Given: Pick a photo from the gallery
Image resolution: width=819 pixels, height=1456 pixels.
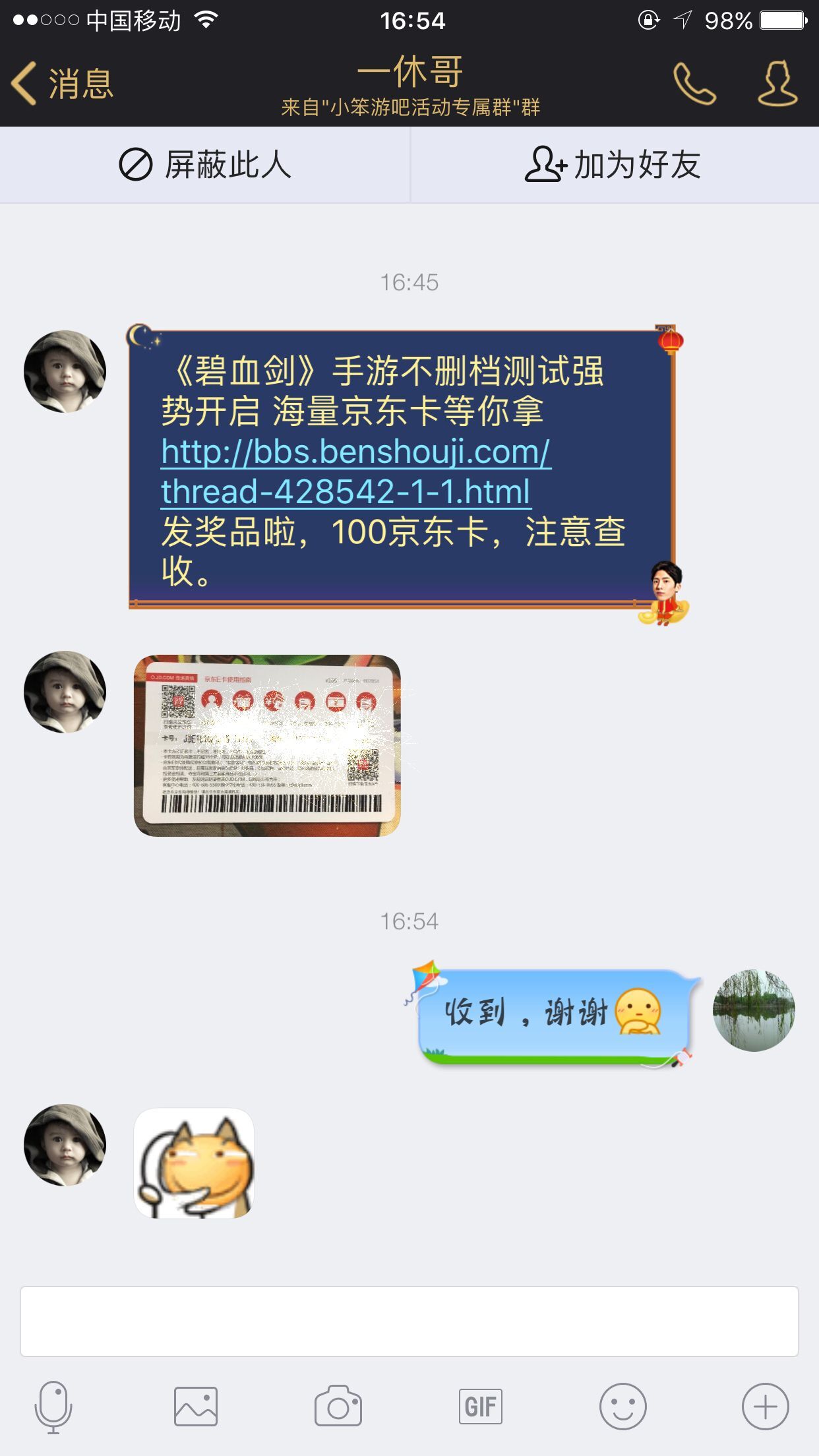Looking at the screenshot, I should (x=196, y=1407).
